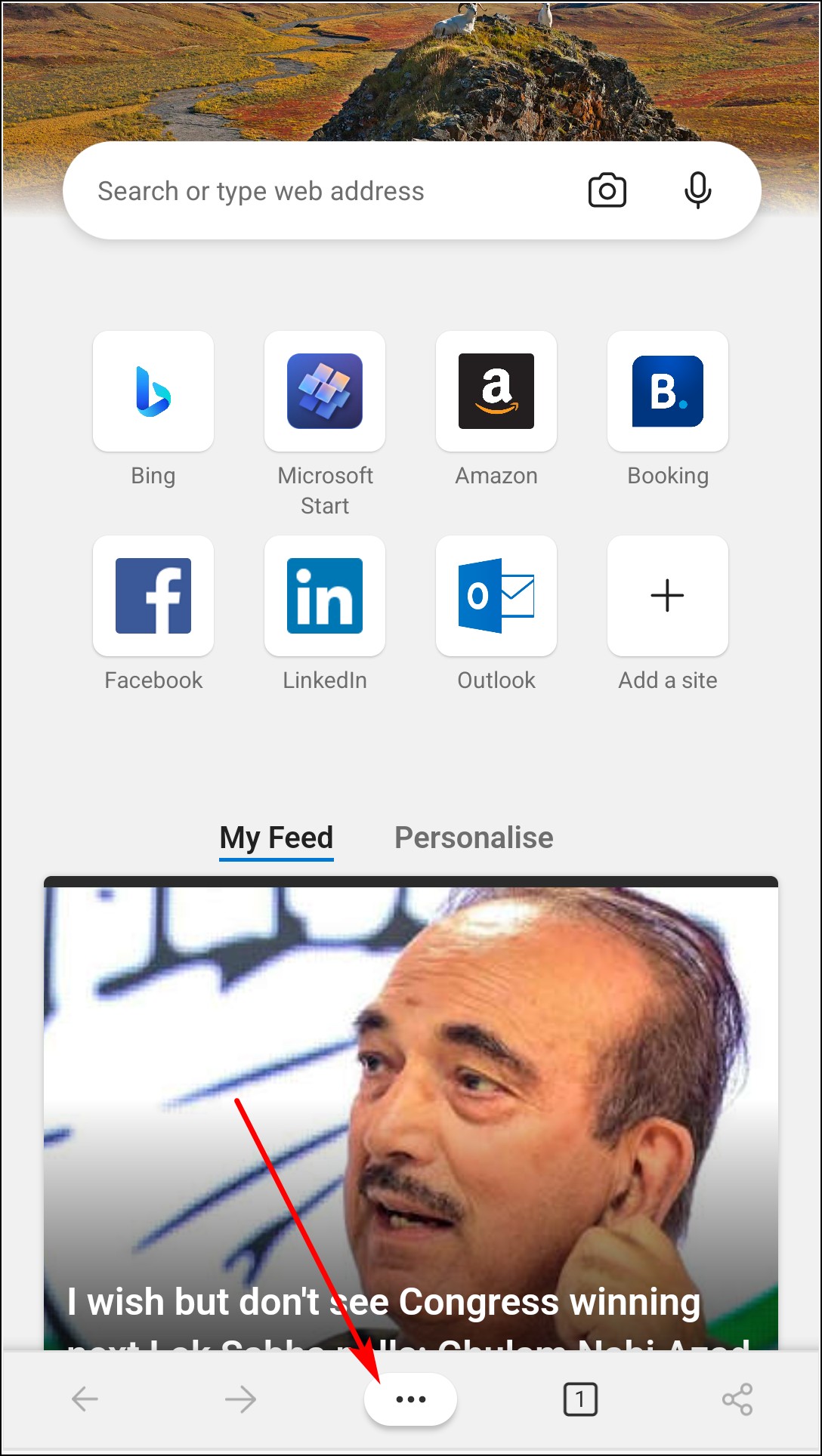
Task: Switch to the Personalise tab
Action: (x=474, y=838)
